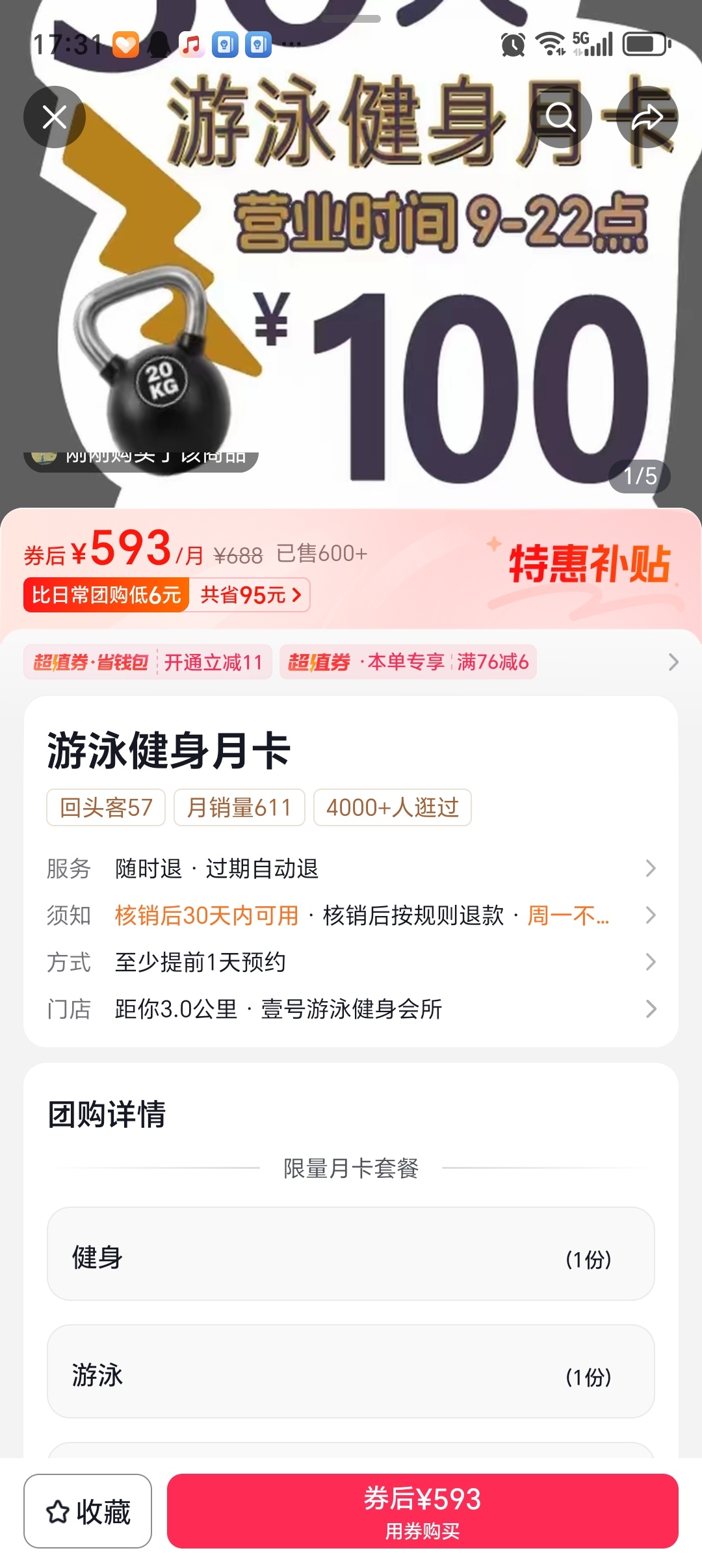This screenshot has height=1568, width=702.
Task: Open the 门店 壹号游泳健身会所 store row
Action: click(351, 1009)
